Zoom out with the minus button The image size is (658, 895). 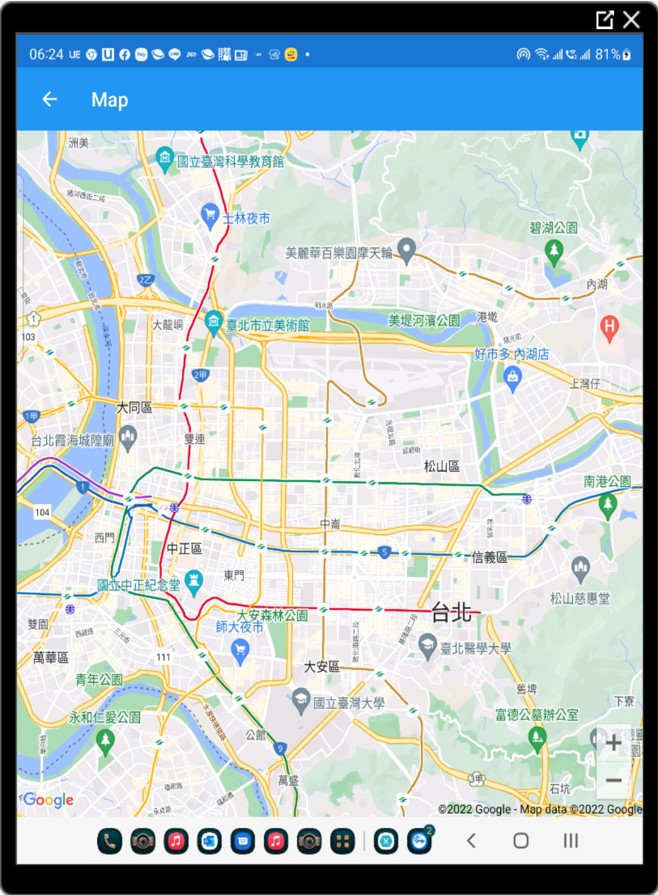point(613,781)
